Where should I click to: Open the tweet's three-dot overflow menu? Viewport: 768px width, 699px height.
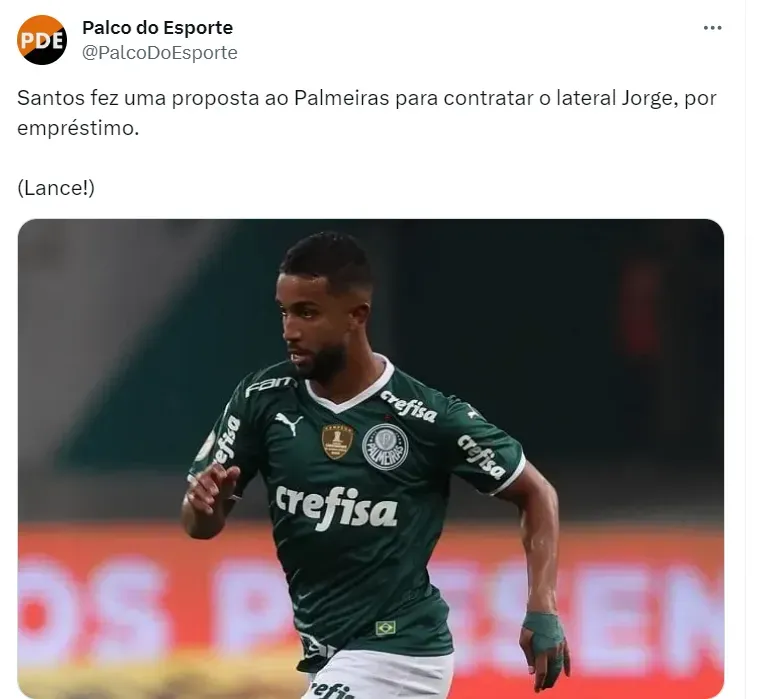712,28
